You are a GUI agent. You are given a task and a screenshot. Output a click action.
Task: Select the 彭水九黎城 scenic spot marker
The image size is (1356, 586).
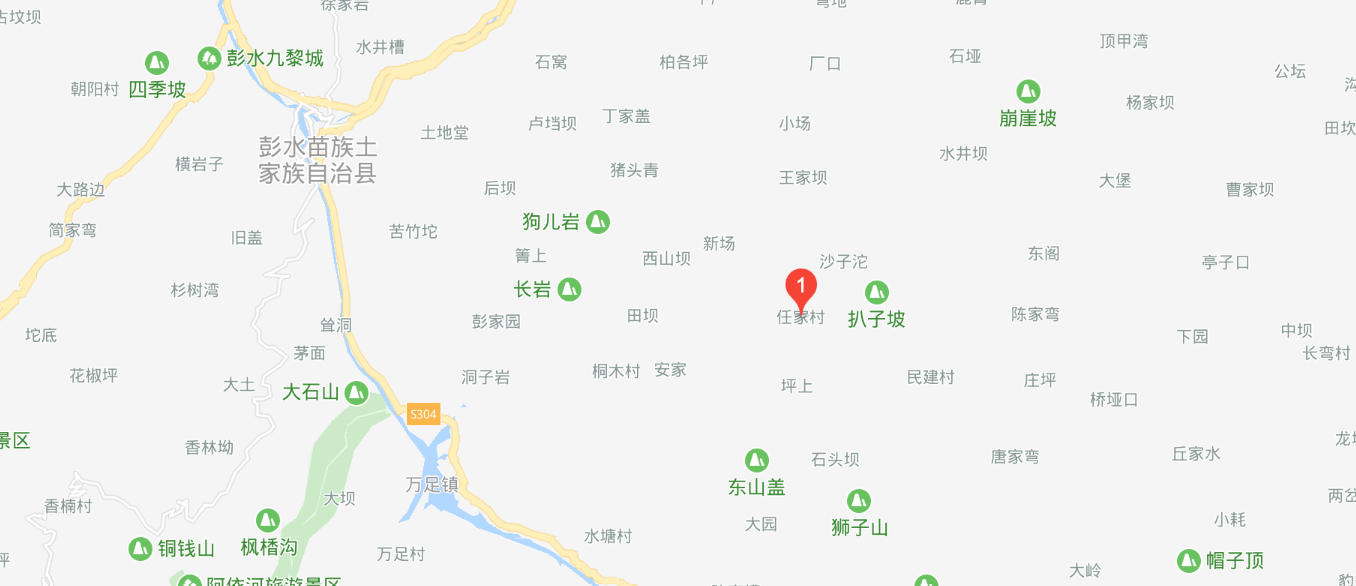pyautogui.click(x=209, y=58)
